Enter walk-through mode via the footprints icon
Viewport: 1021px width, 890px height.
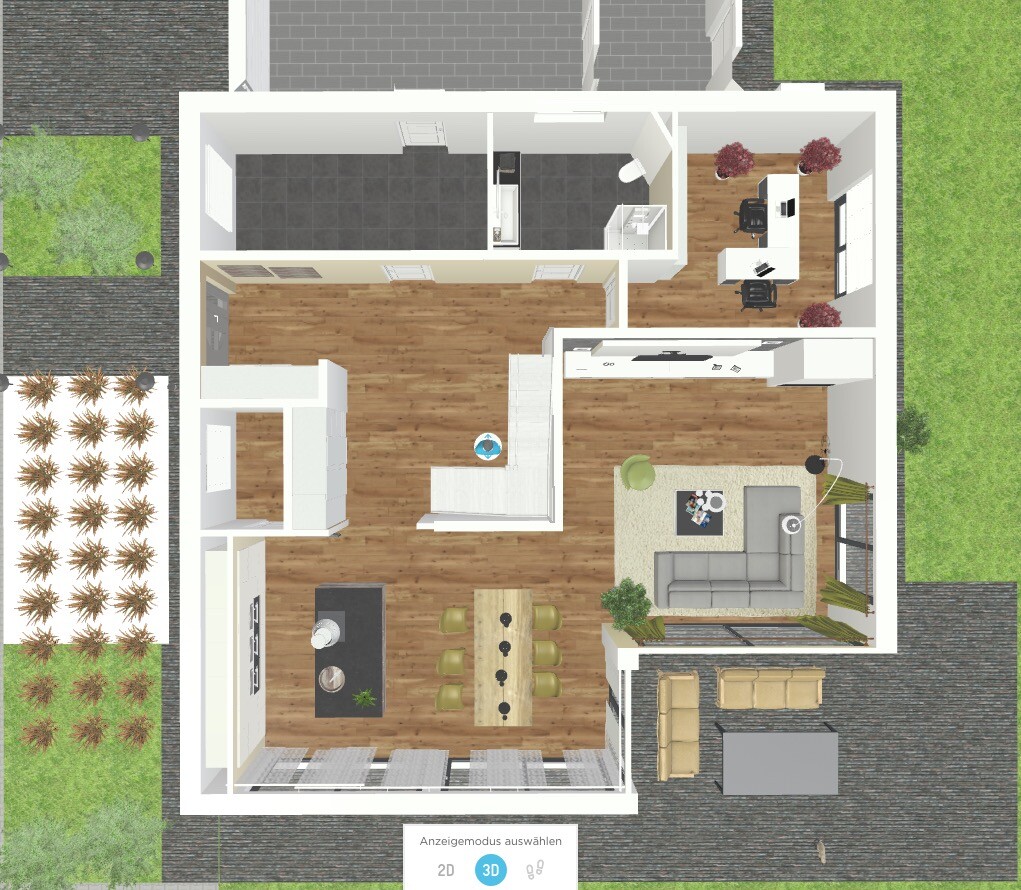(535, 870)
